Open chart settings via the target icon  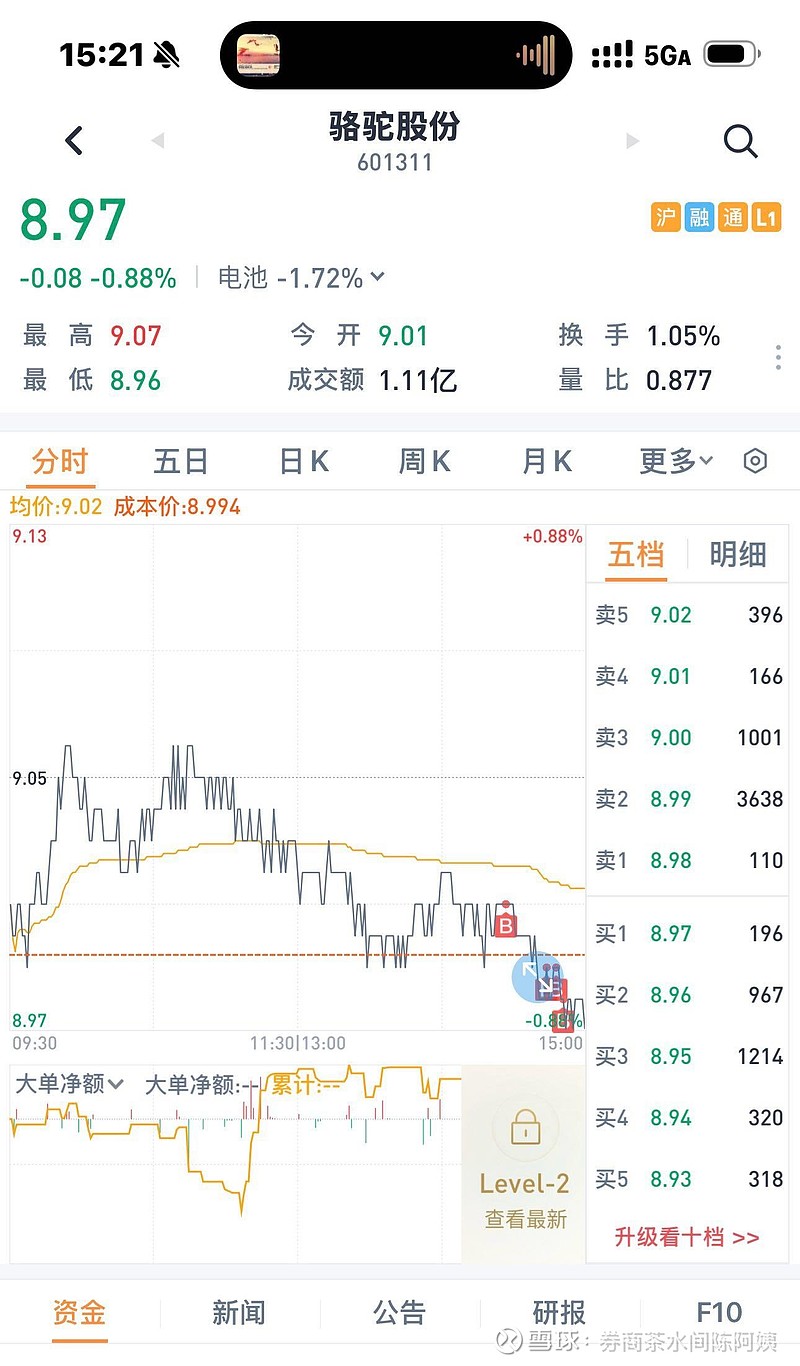[755, 461]
